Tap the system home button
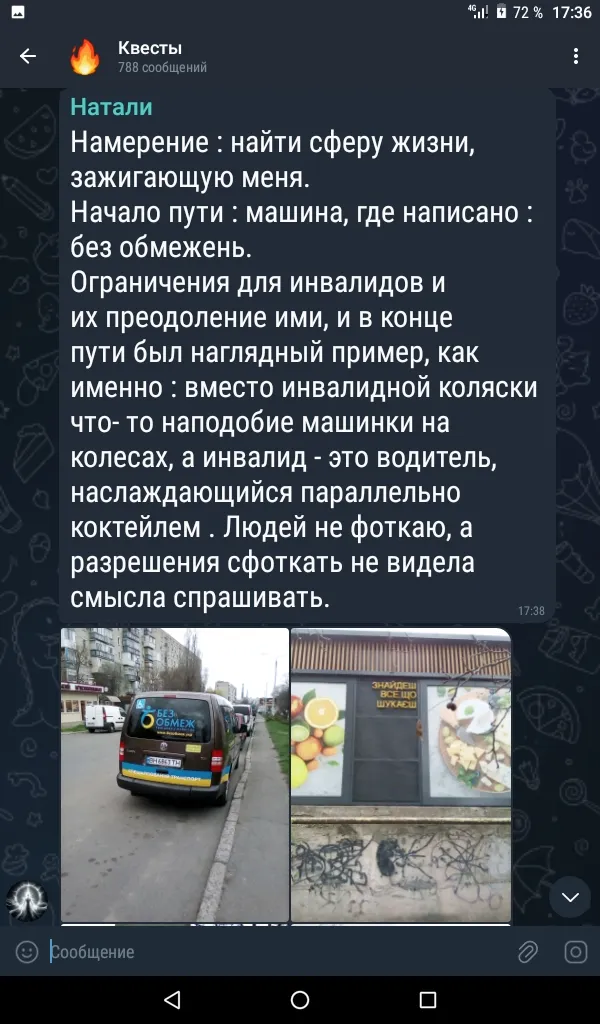The width and height of the screenshot is (600, 1024). 300,1000
